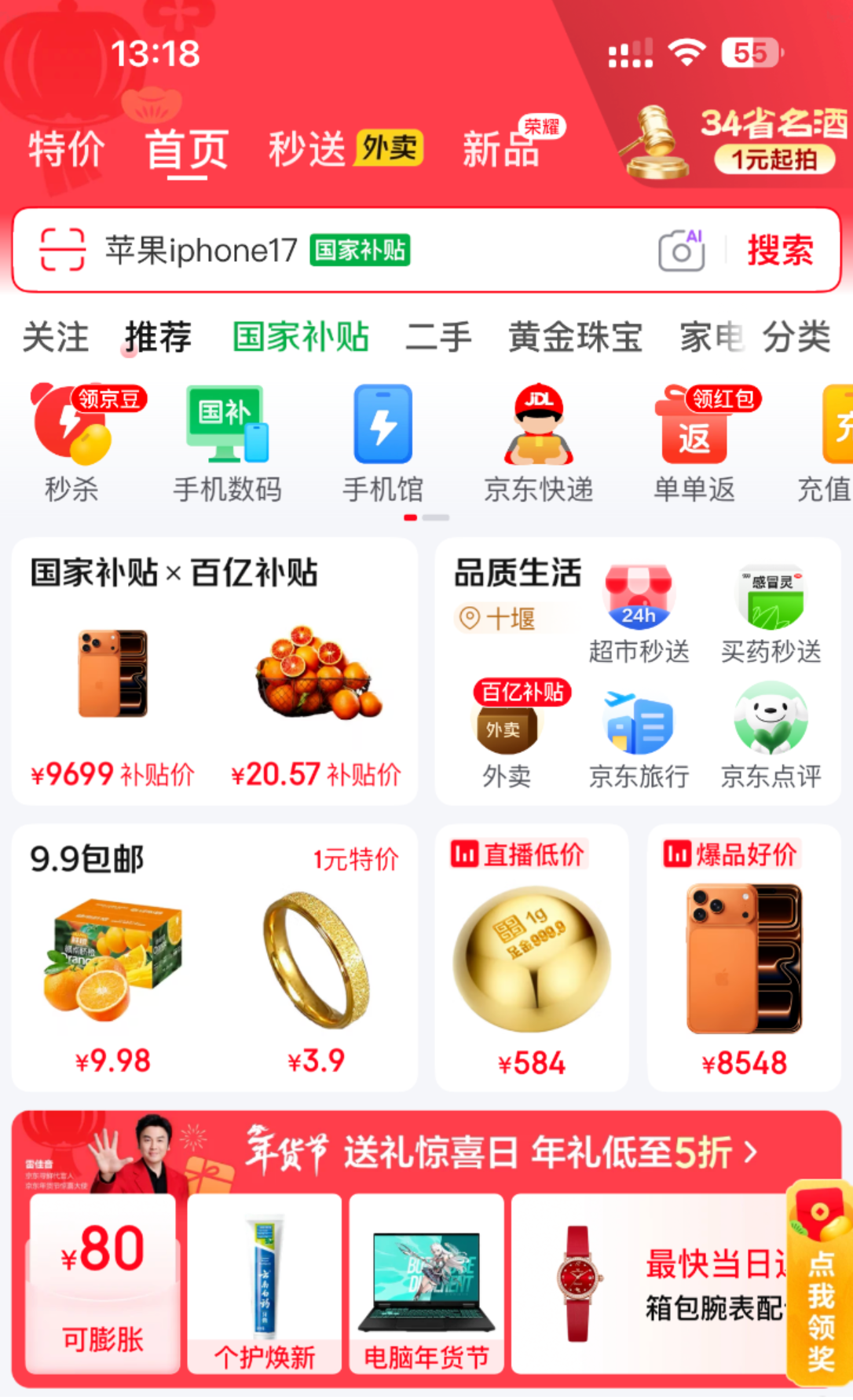Open the 新品 tab

[x=503, y=148]
